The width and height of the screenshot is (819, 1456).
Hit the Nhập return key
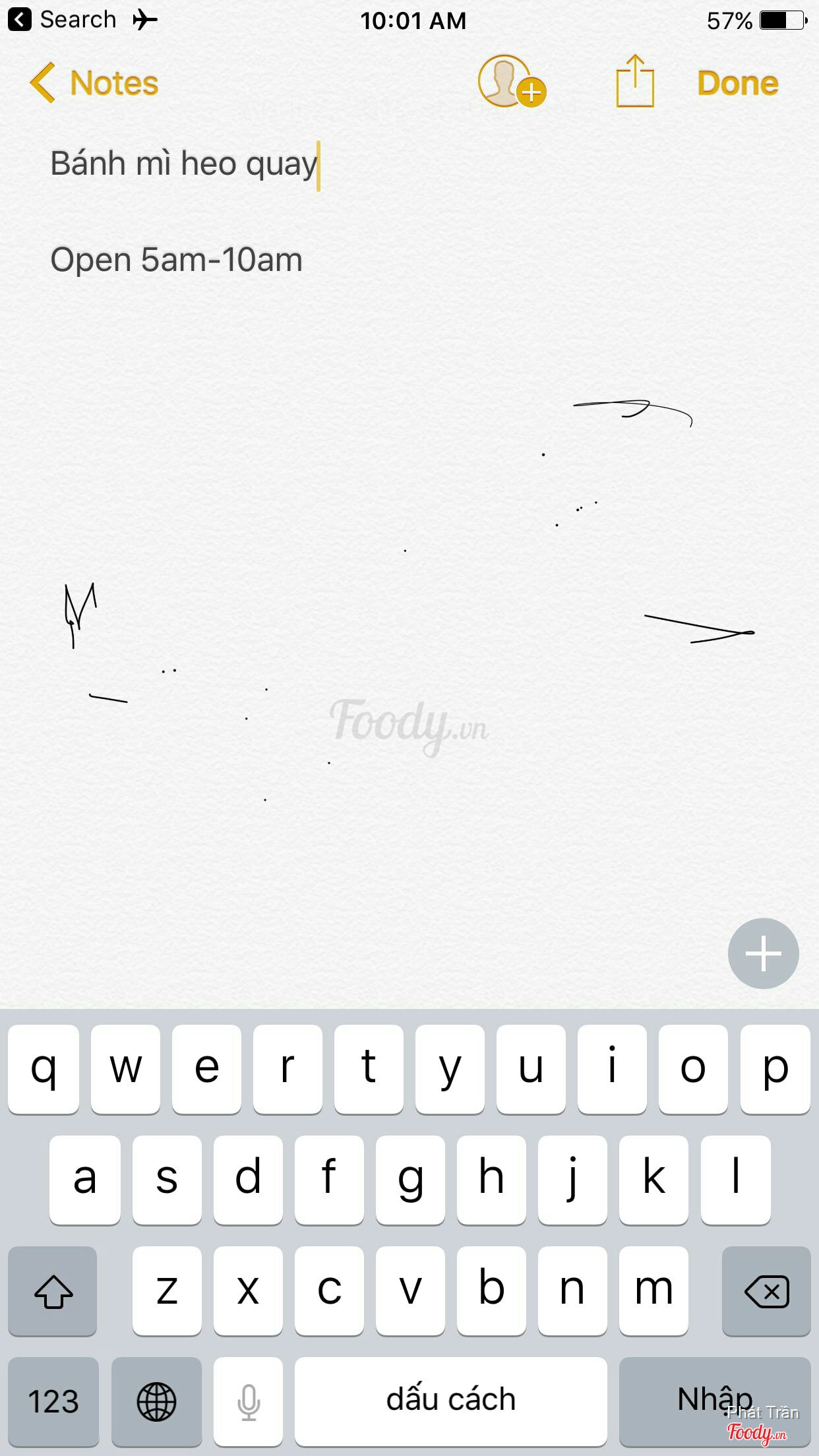714,1400
